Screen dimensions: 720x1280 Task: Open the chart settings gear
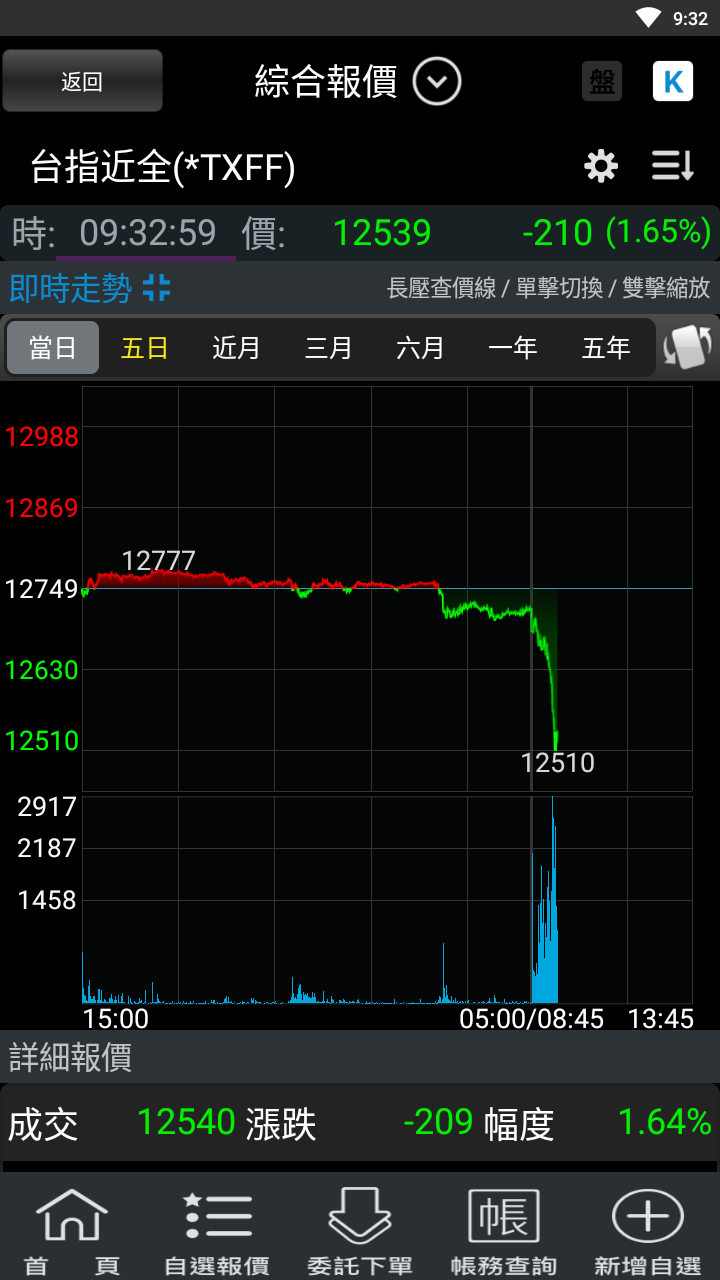(601, 166)
